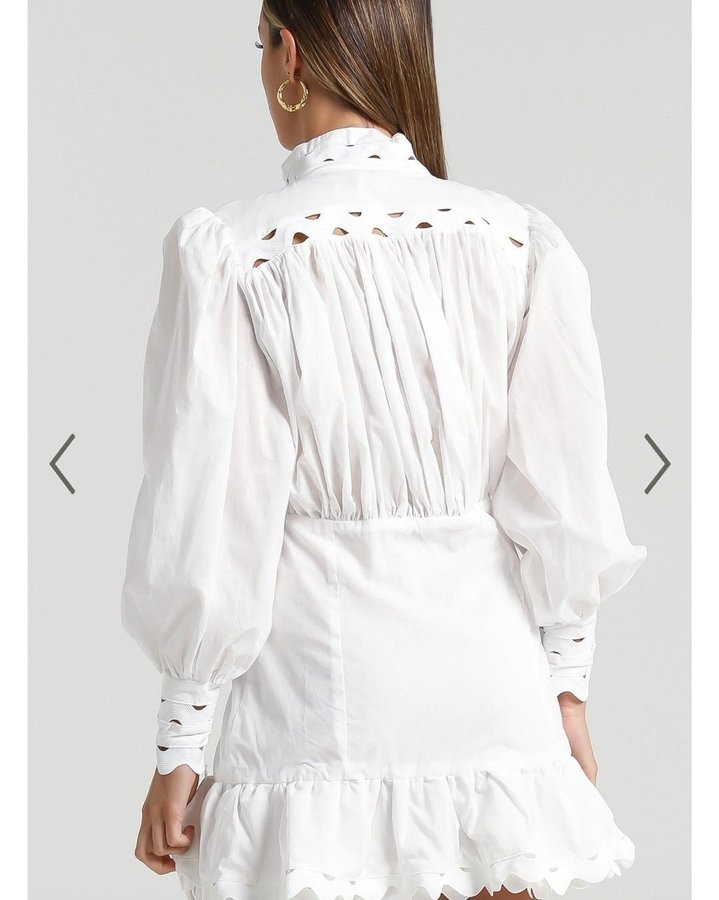719x900 pixels.
Task: Go to the previous product image
Action: coord(63,463)
